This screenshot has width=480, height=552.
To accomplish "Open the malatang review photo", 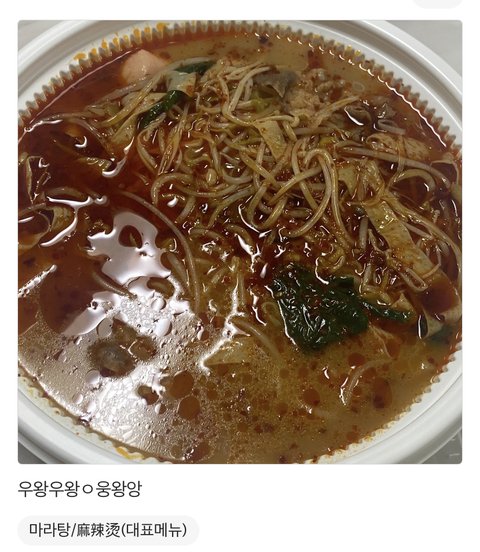I will point(240,242).
